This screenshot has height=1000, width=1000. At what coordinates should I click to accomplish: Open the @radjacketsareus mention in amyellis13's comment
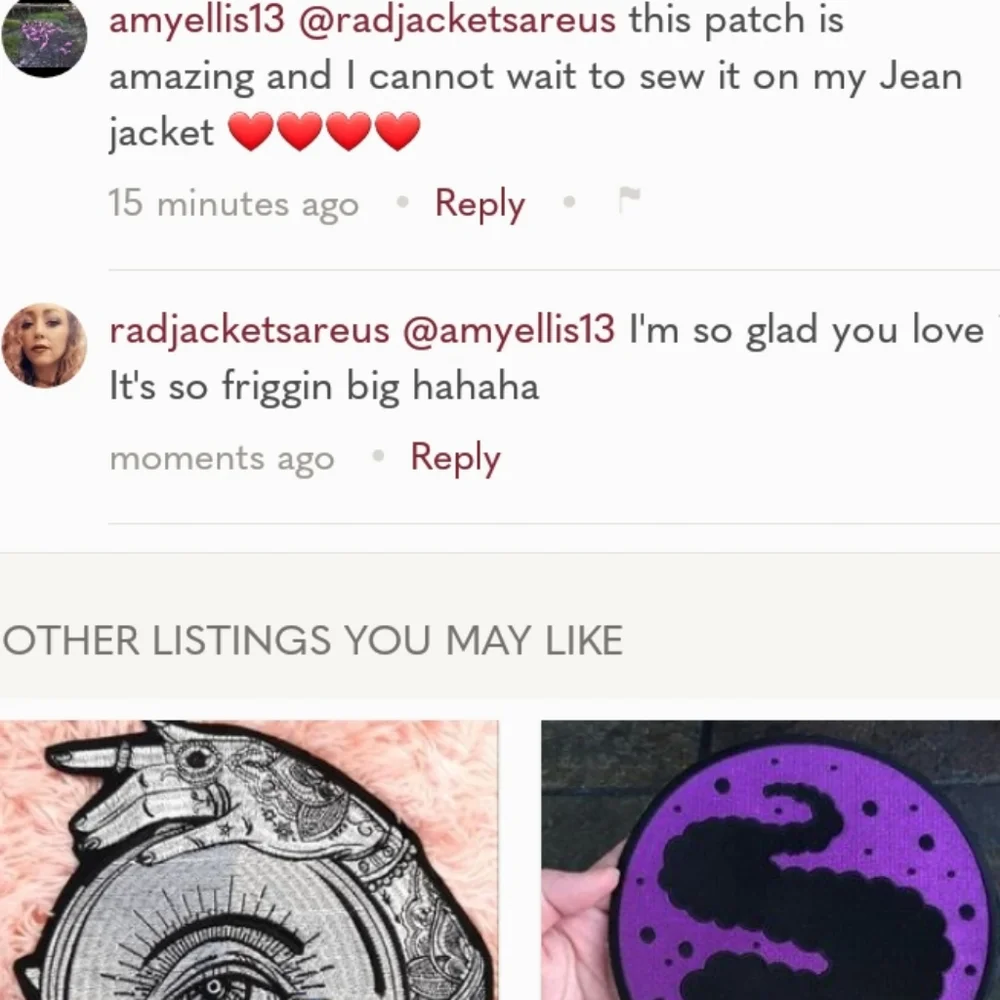(457, 20)
